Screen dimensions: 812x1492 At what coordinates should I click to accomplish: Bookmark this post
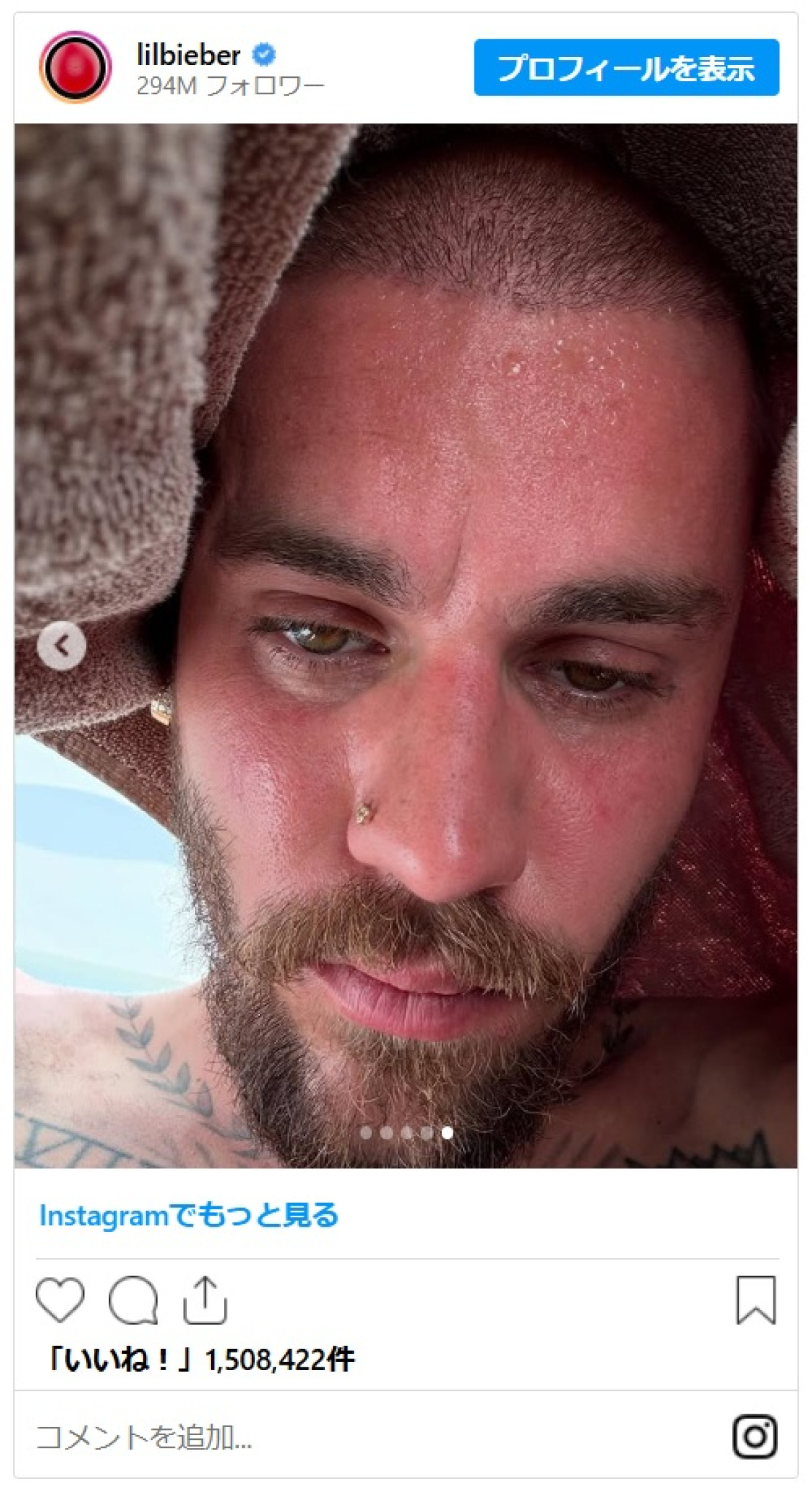755,1299
